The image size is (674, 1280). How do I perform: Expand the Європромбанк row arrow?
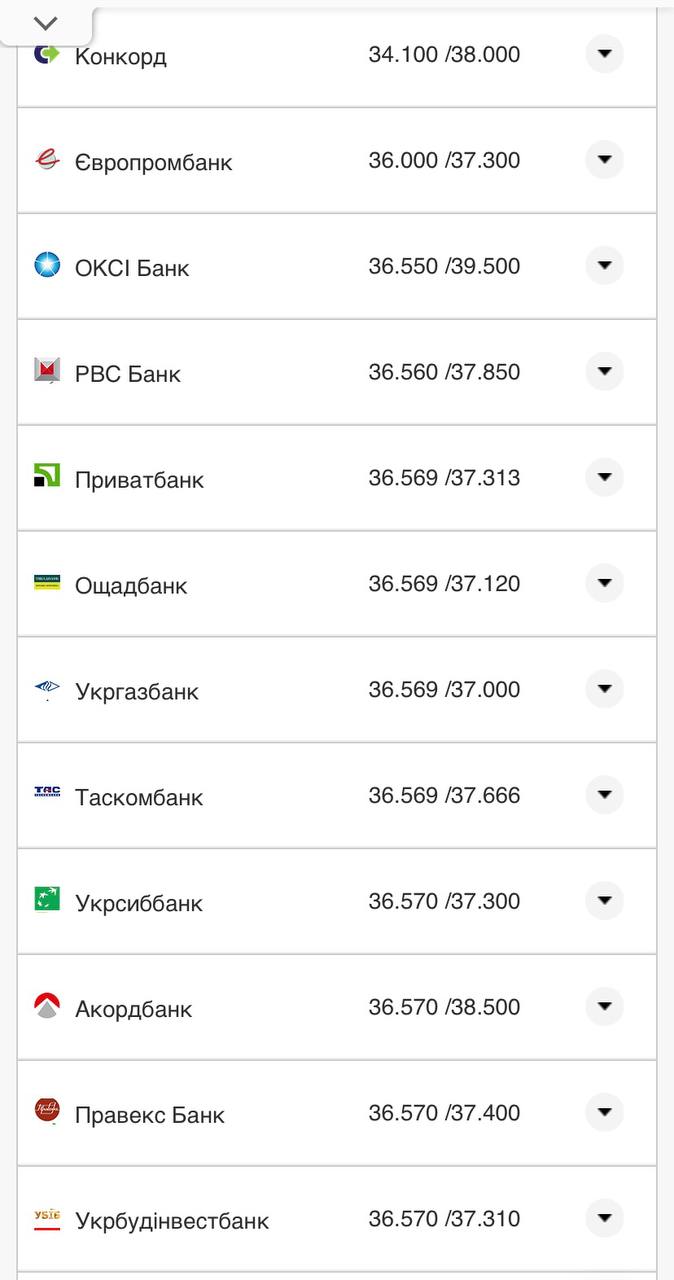point(604,160)
